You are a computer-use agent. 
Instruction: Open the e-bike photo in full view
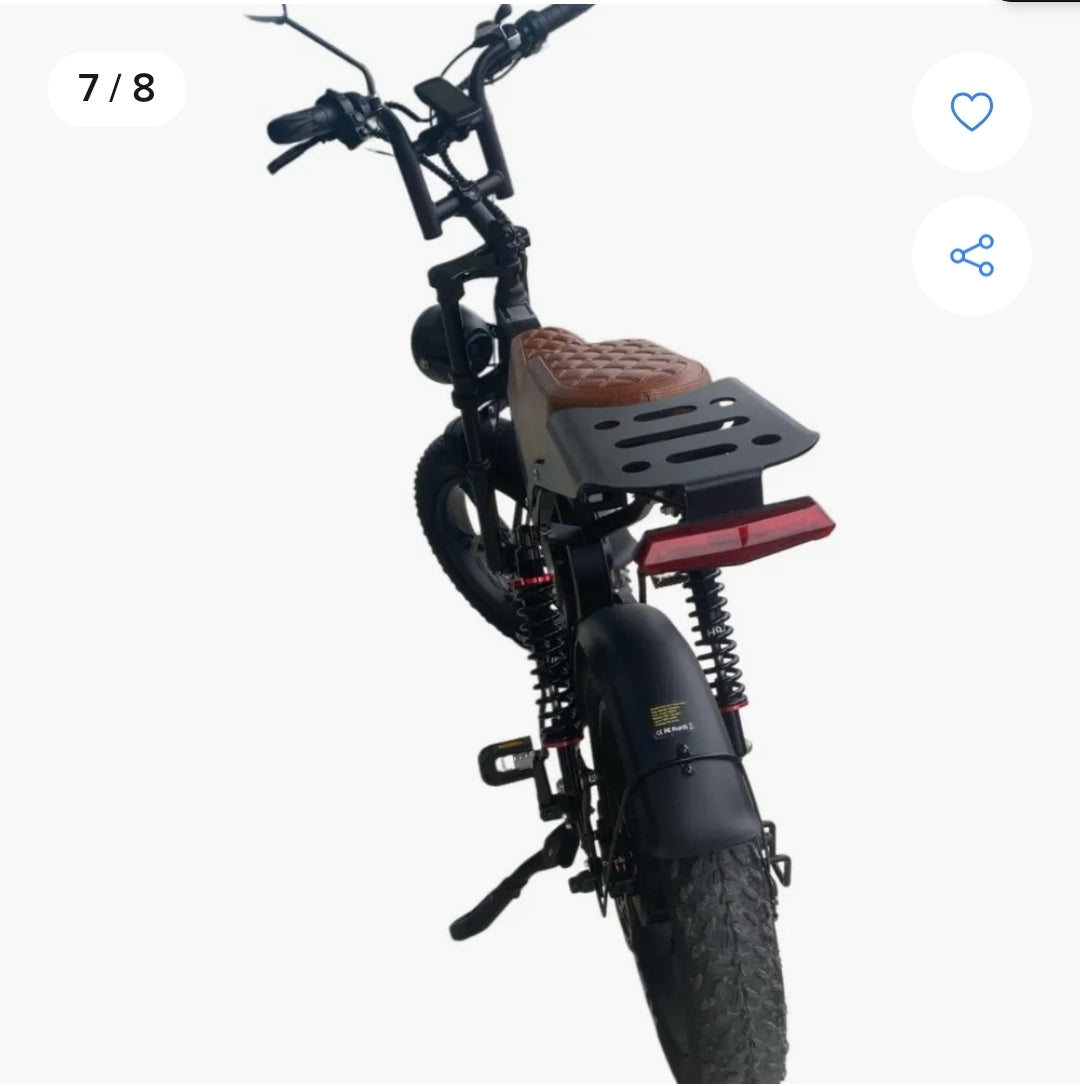[x=560, y=560]
